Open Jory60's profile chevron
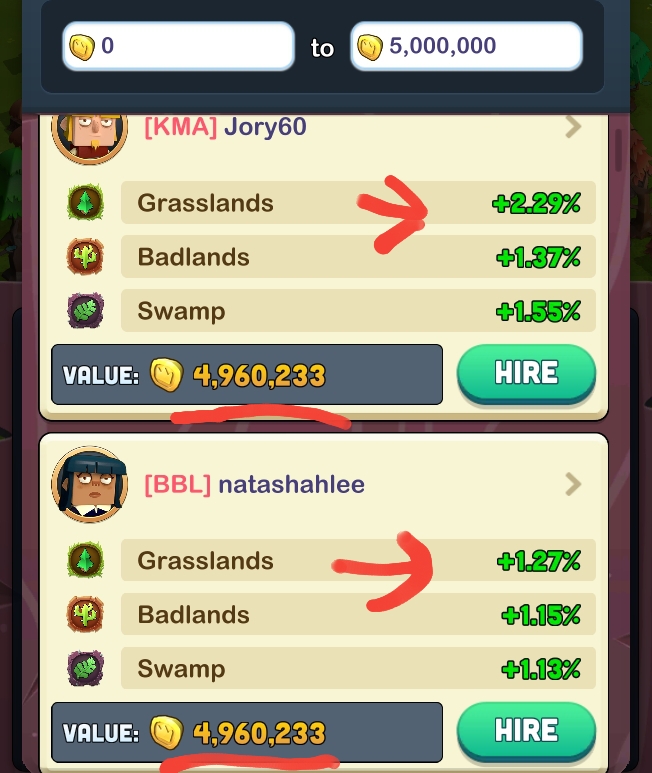Viewport: 652px width, 773px height. [x=573, y=127]
